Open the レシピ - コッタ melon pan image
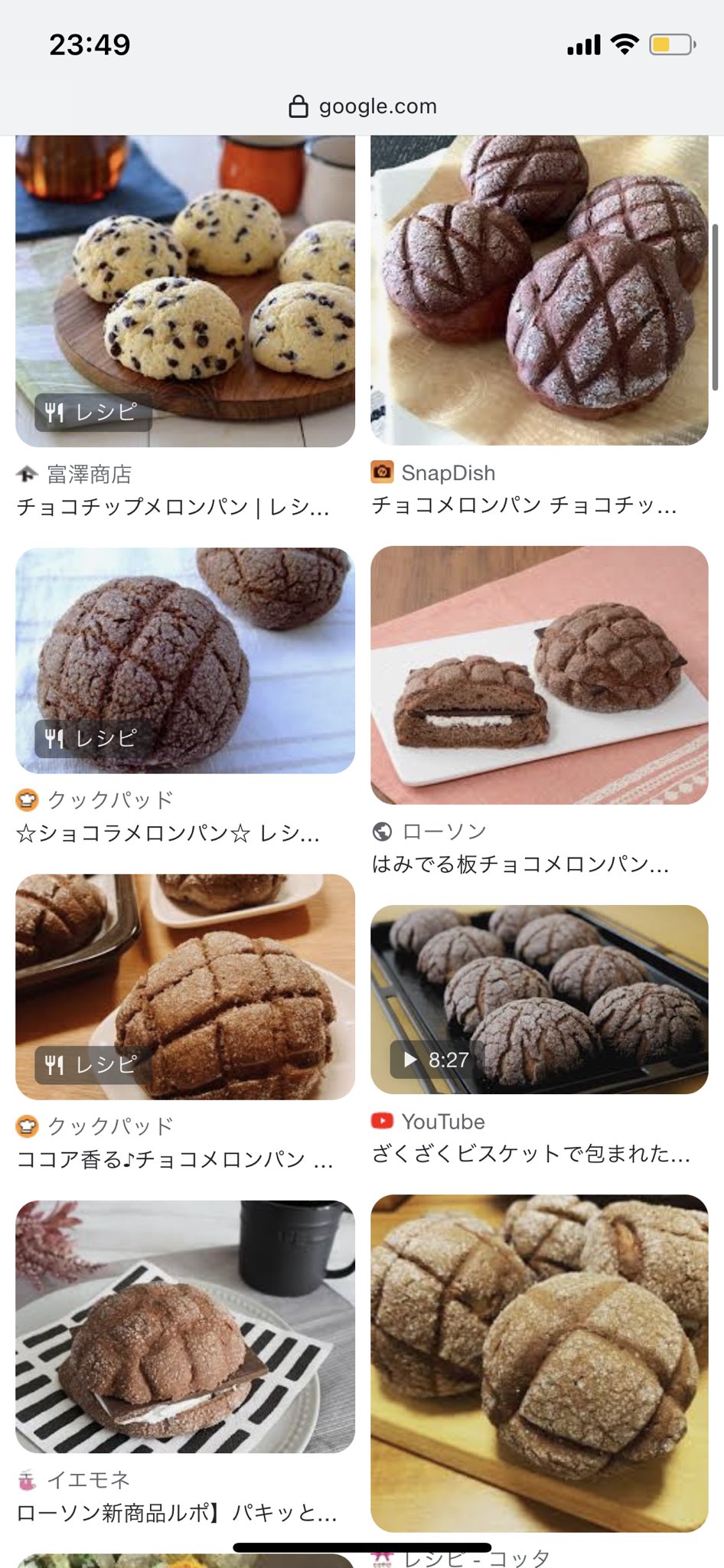Viewport: 724px width, 1568px height. (x=539, y=1363)
